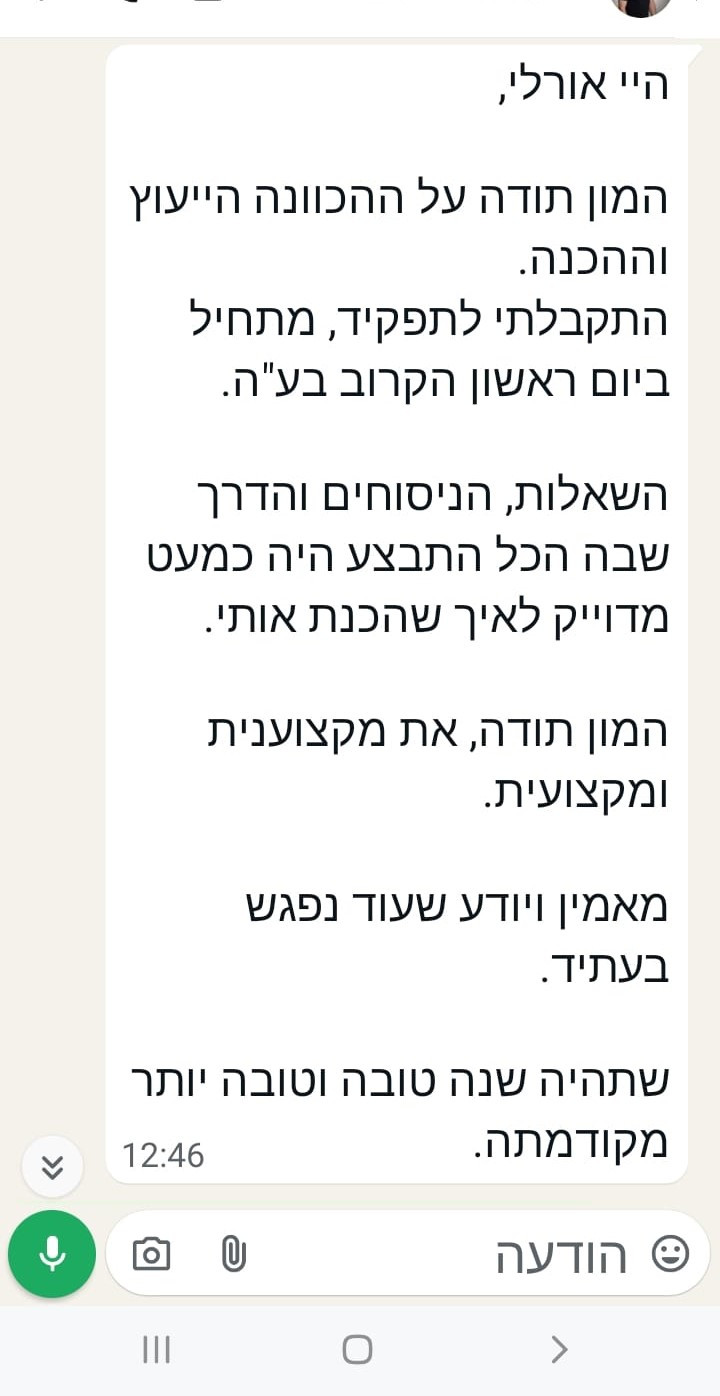720x1396 pixels.
Task: Attach a file with the paperclip icon
Action: click(x=233, y=1254)
